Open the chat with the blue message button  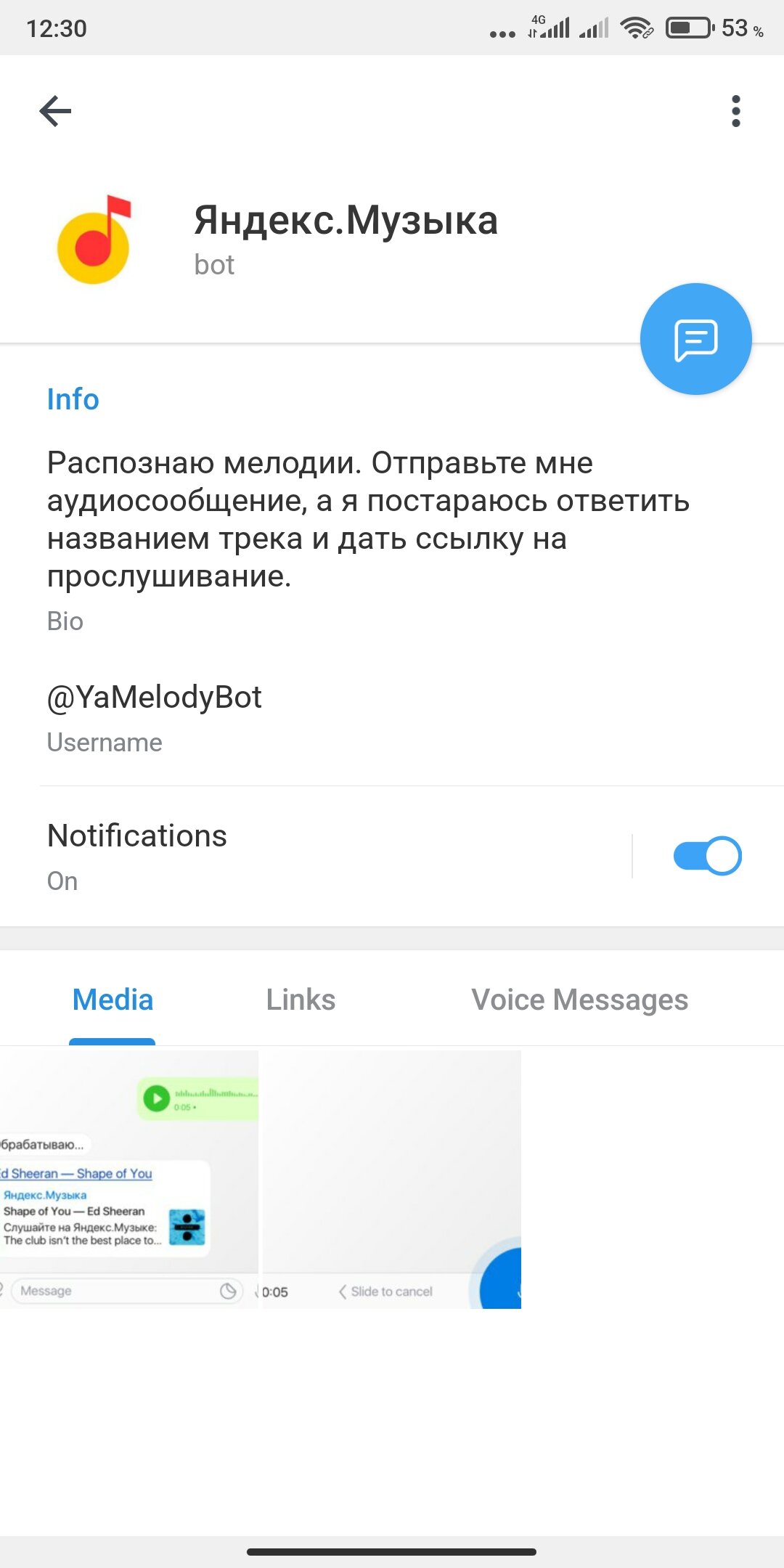coord(695,339)
